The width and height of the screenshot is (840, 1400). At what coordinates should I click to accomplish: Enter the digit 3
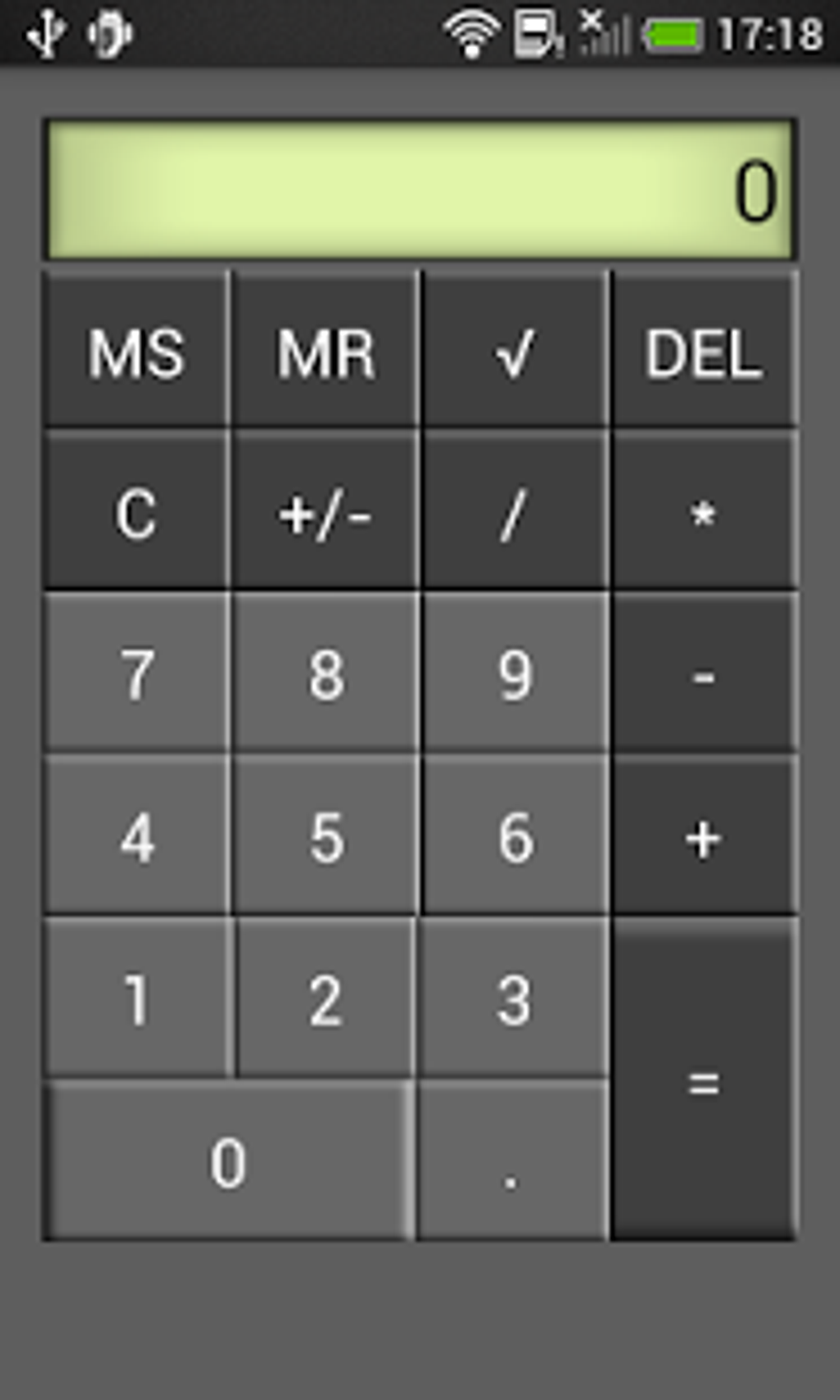click(x=514, y=997)
